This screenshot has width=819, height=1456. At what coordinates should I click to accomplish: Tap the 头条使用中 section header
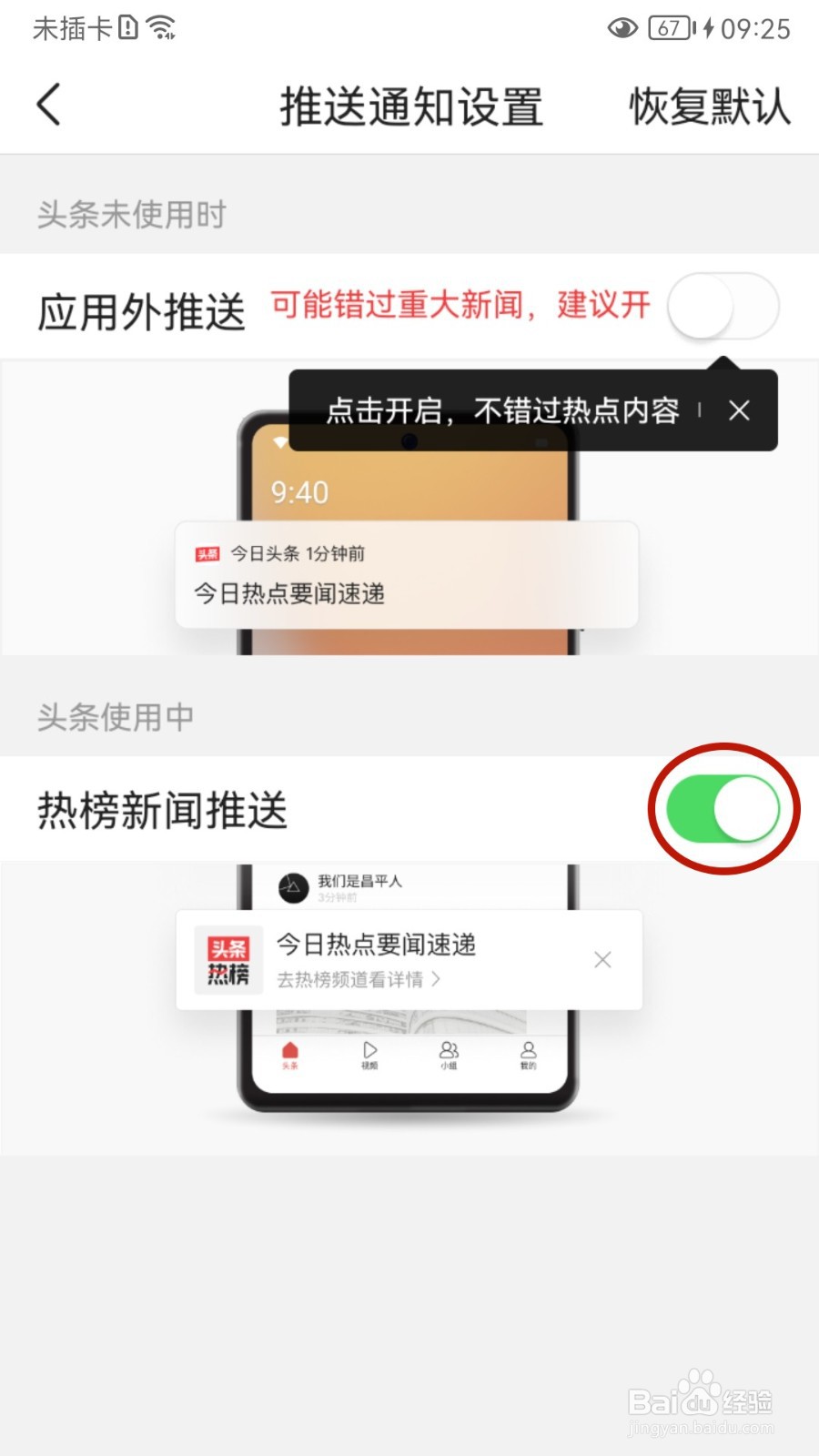click(116, 717)
